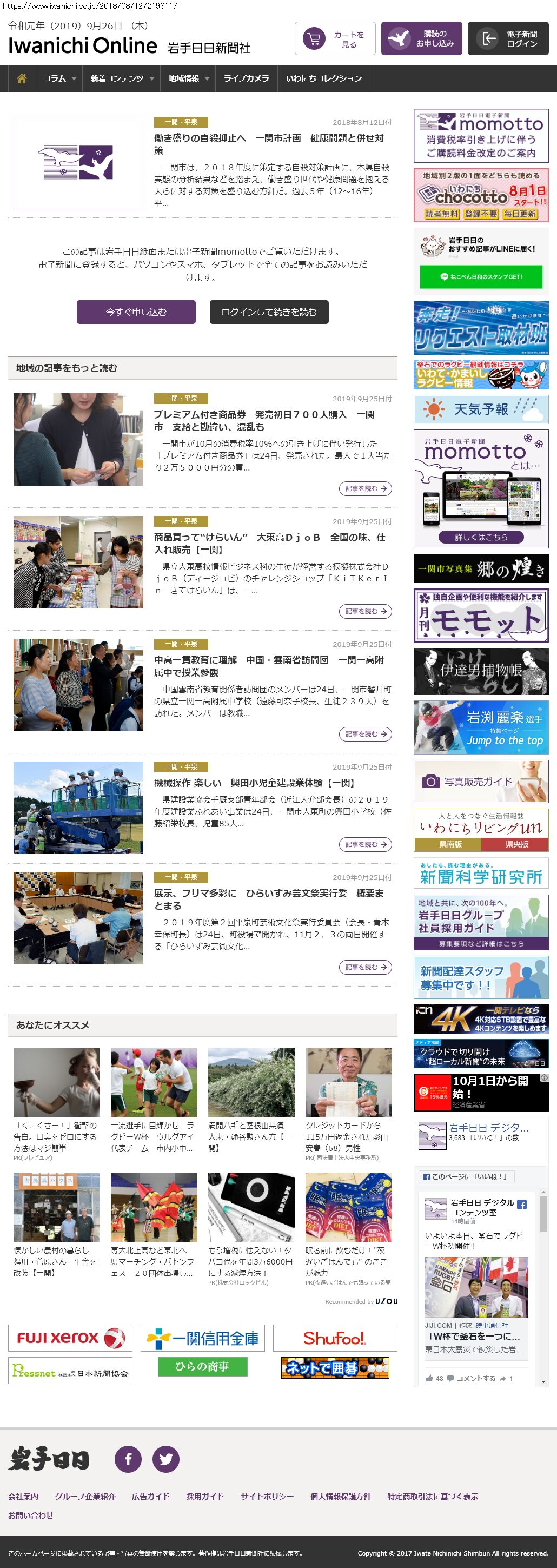Open the 天気予報 weather banner

pos(481,409)
